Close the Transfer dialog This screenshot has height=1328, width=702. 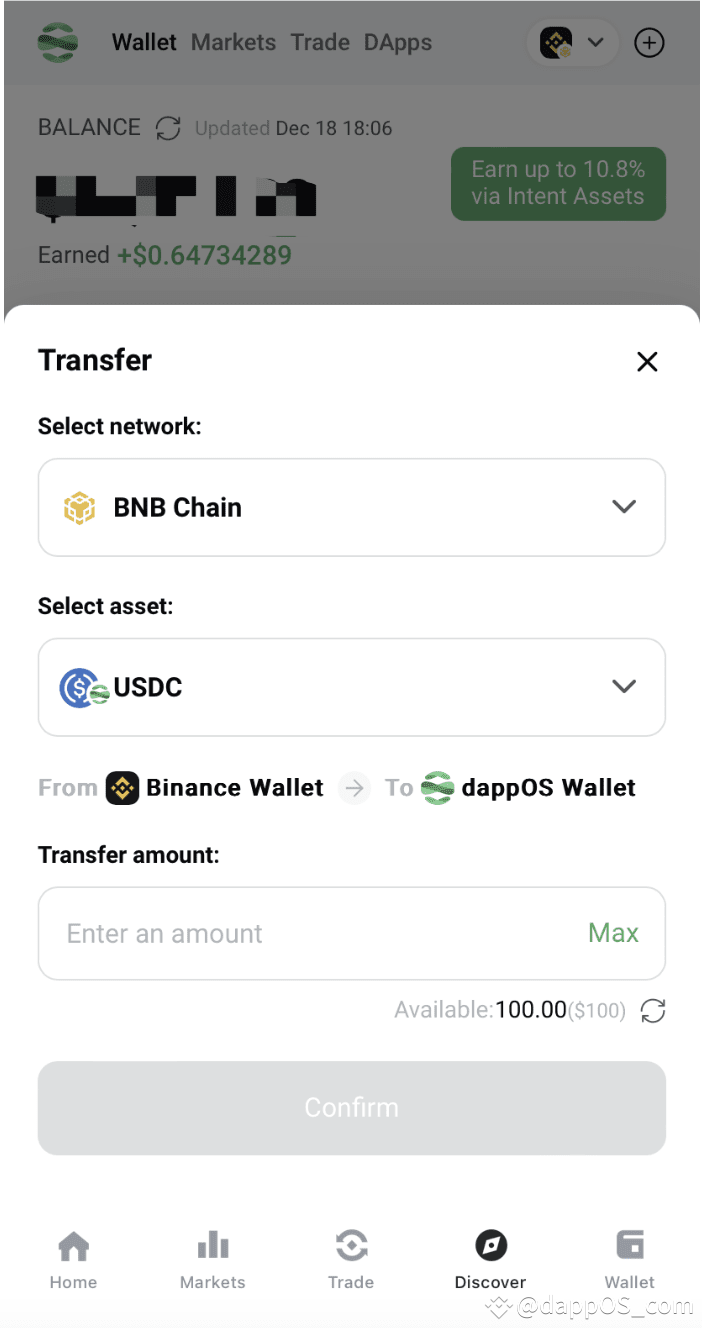[x=647, y=362]
